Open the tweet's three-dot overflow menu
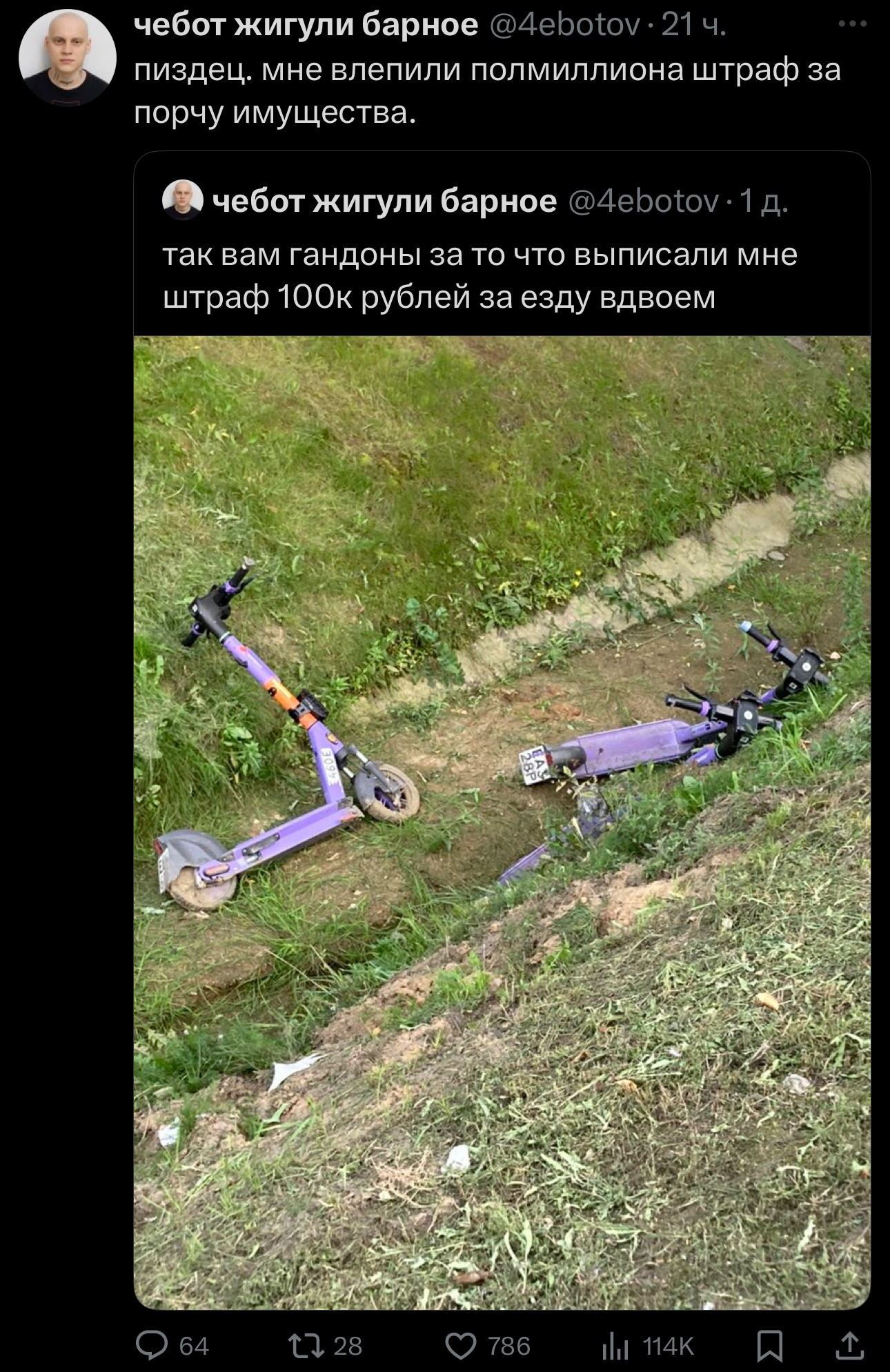This screenshot has width=890, height=1372. 852,25
